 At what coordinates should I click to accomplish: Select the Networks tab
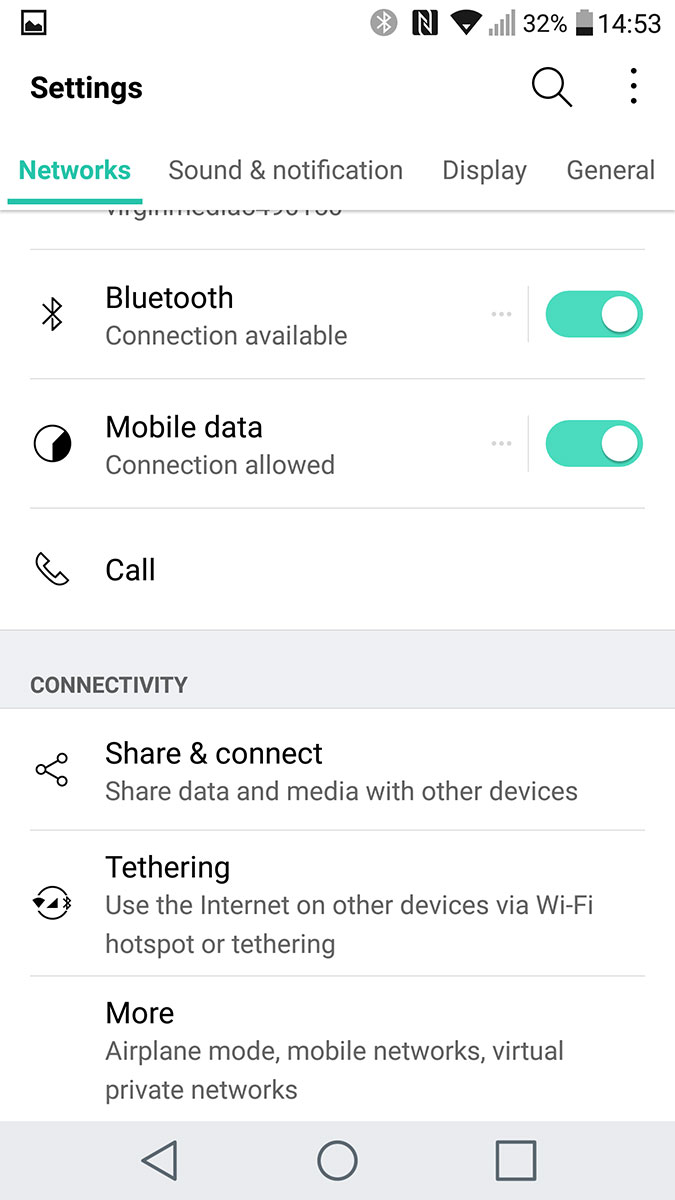point(75,170)
